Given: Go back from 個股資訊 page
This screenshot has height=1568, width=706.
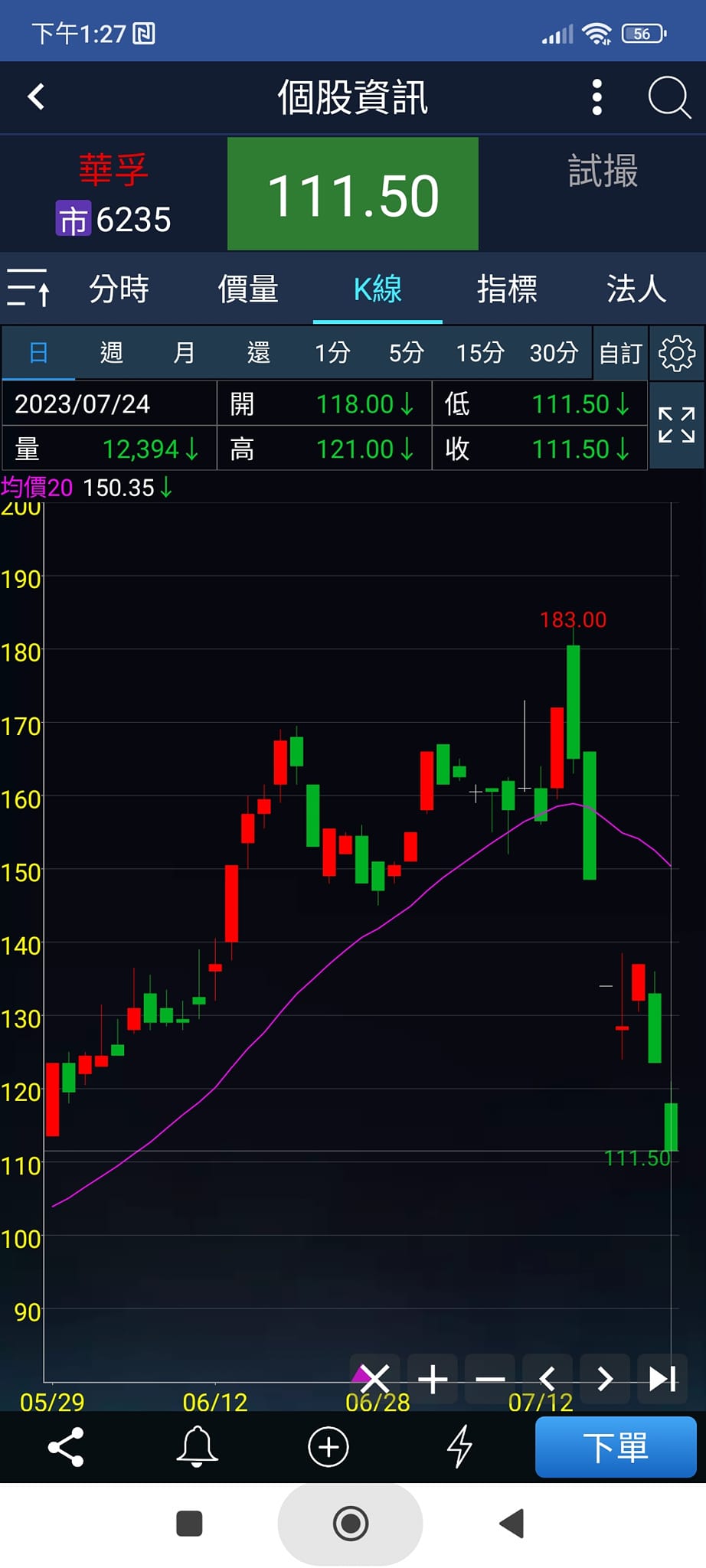Looking at the screenshot, I should coord(36,97).
